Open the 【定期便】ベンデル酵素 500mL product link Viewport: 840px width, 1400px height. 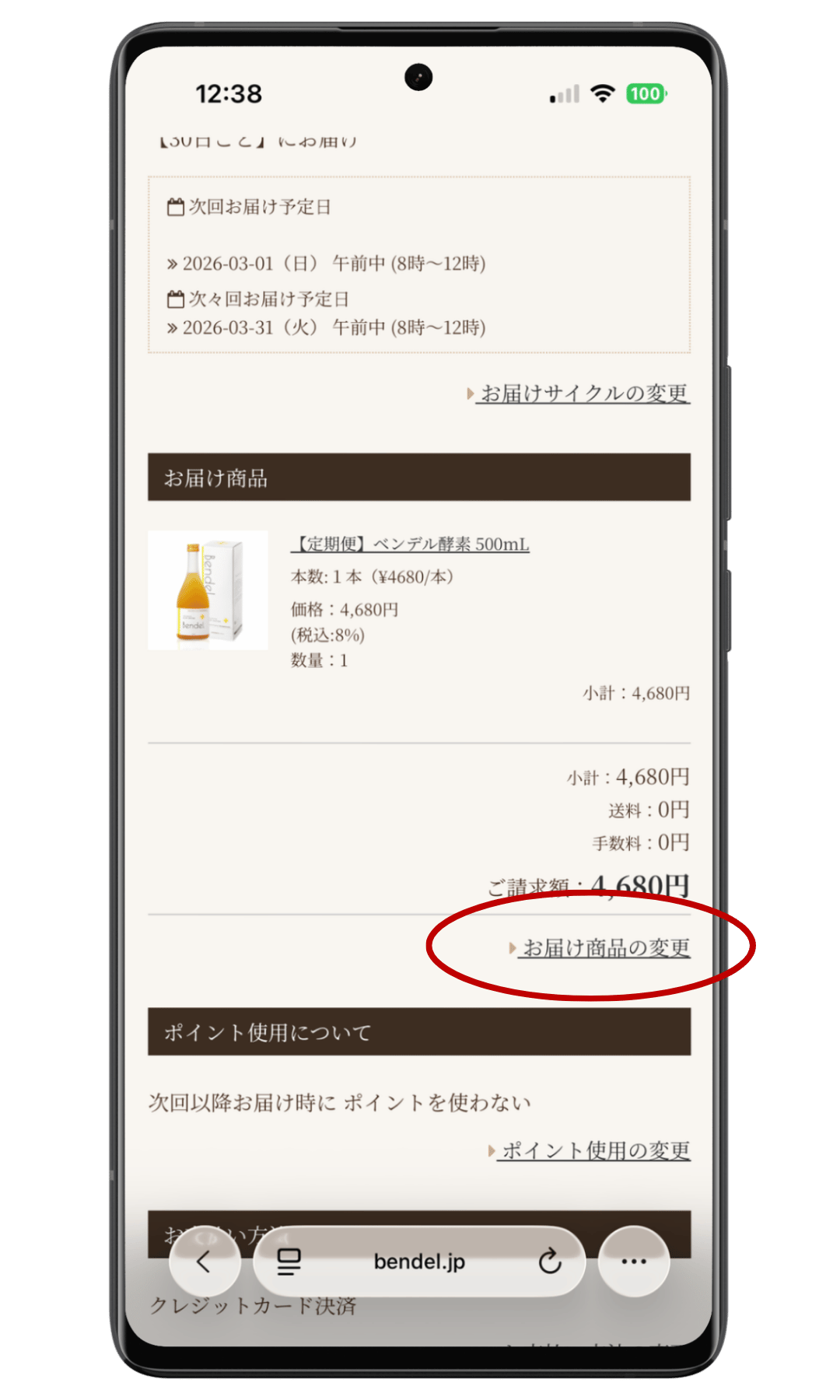[x=408, y=544]
